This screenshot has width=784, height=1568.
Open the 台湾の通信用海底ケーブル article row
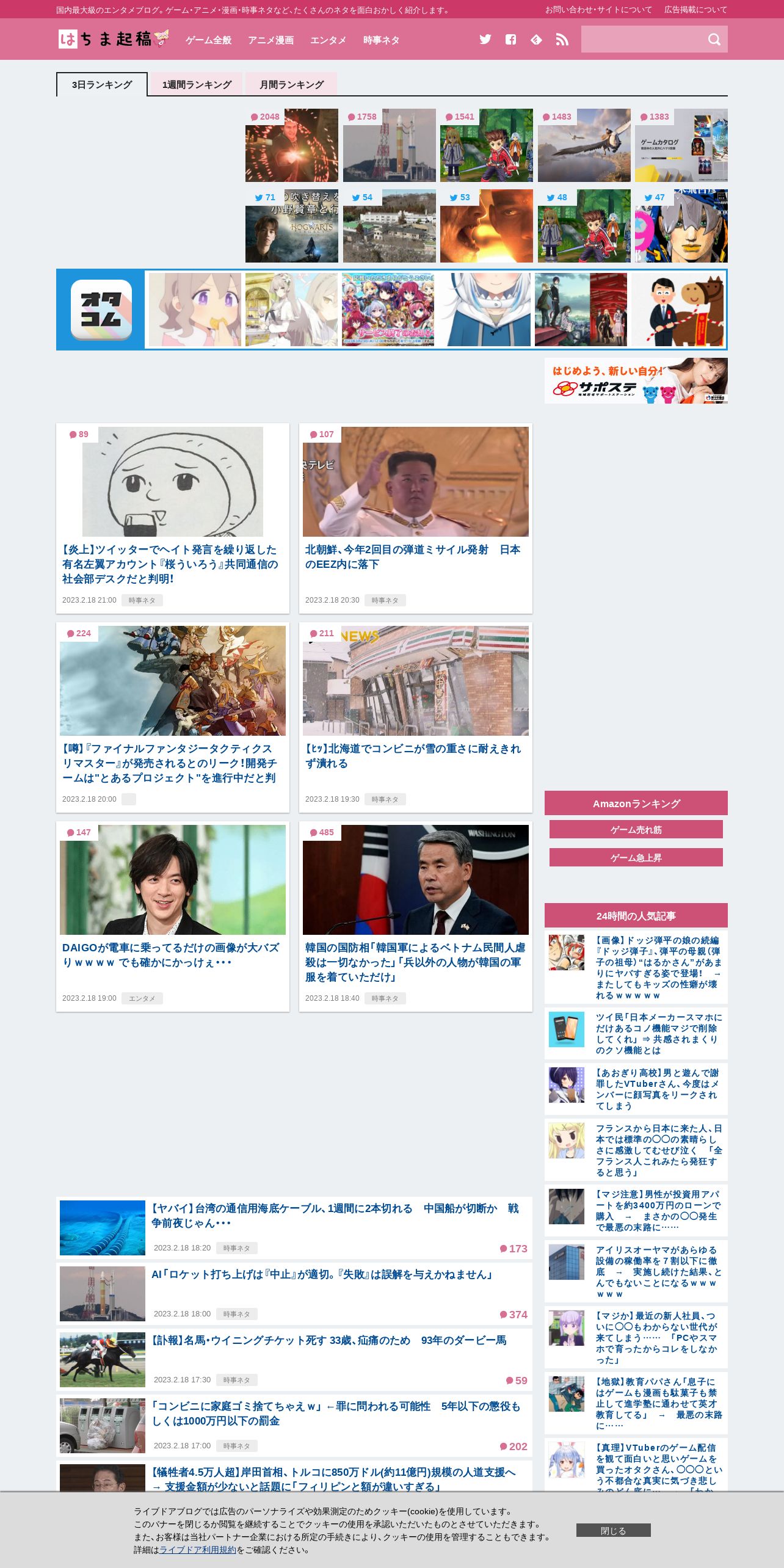point(294,1228)
